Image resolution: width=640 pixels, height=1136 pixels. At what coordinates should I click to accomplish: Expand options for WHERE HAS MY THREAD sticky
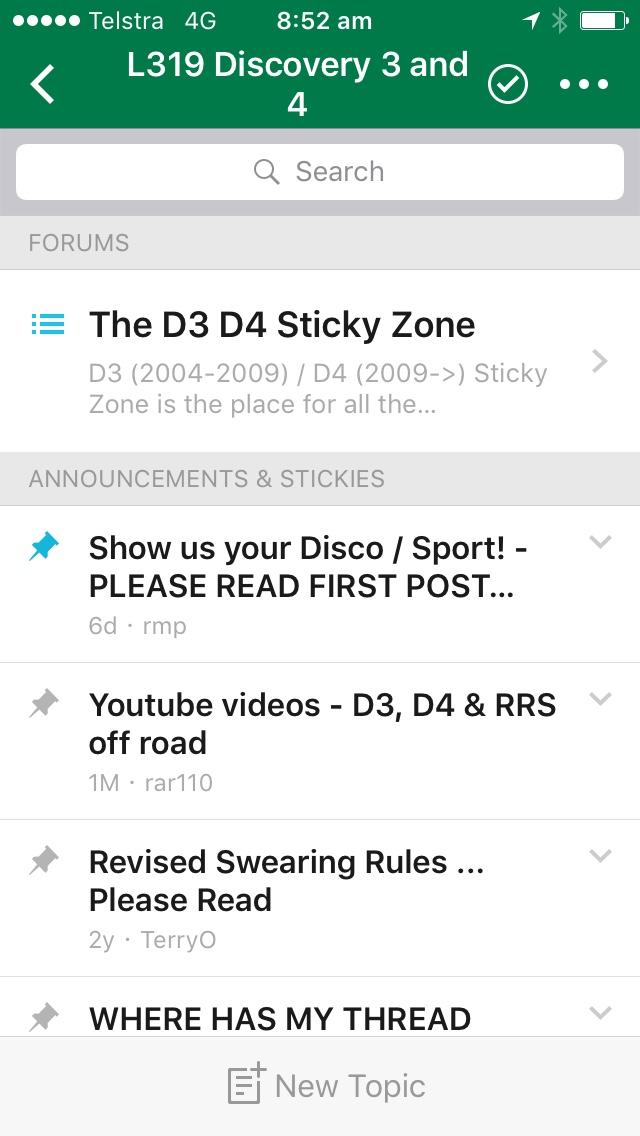[600, 1013]
